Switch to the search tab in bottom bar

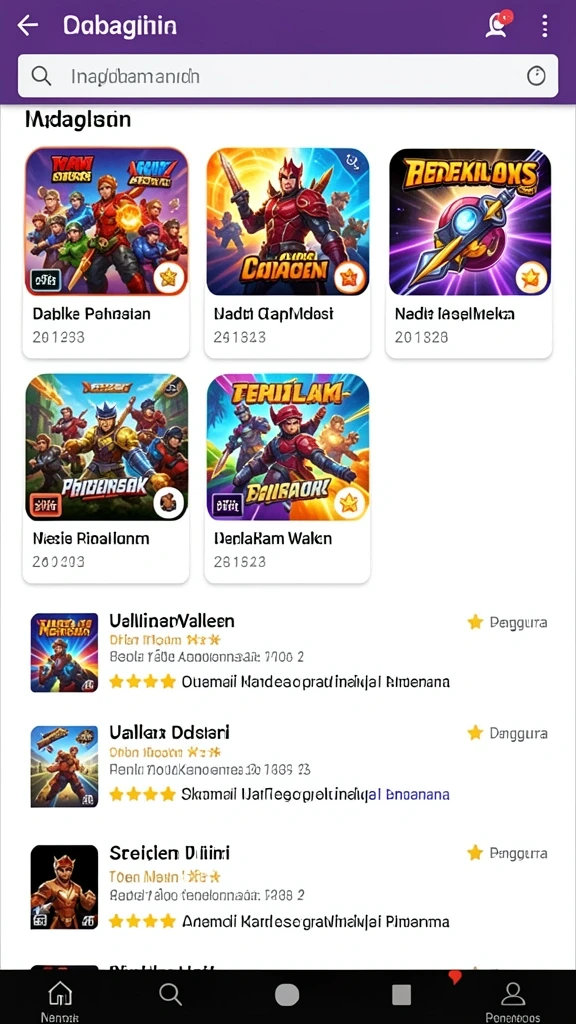click(x=170, y=995)
